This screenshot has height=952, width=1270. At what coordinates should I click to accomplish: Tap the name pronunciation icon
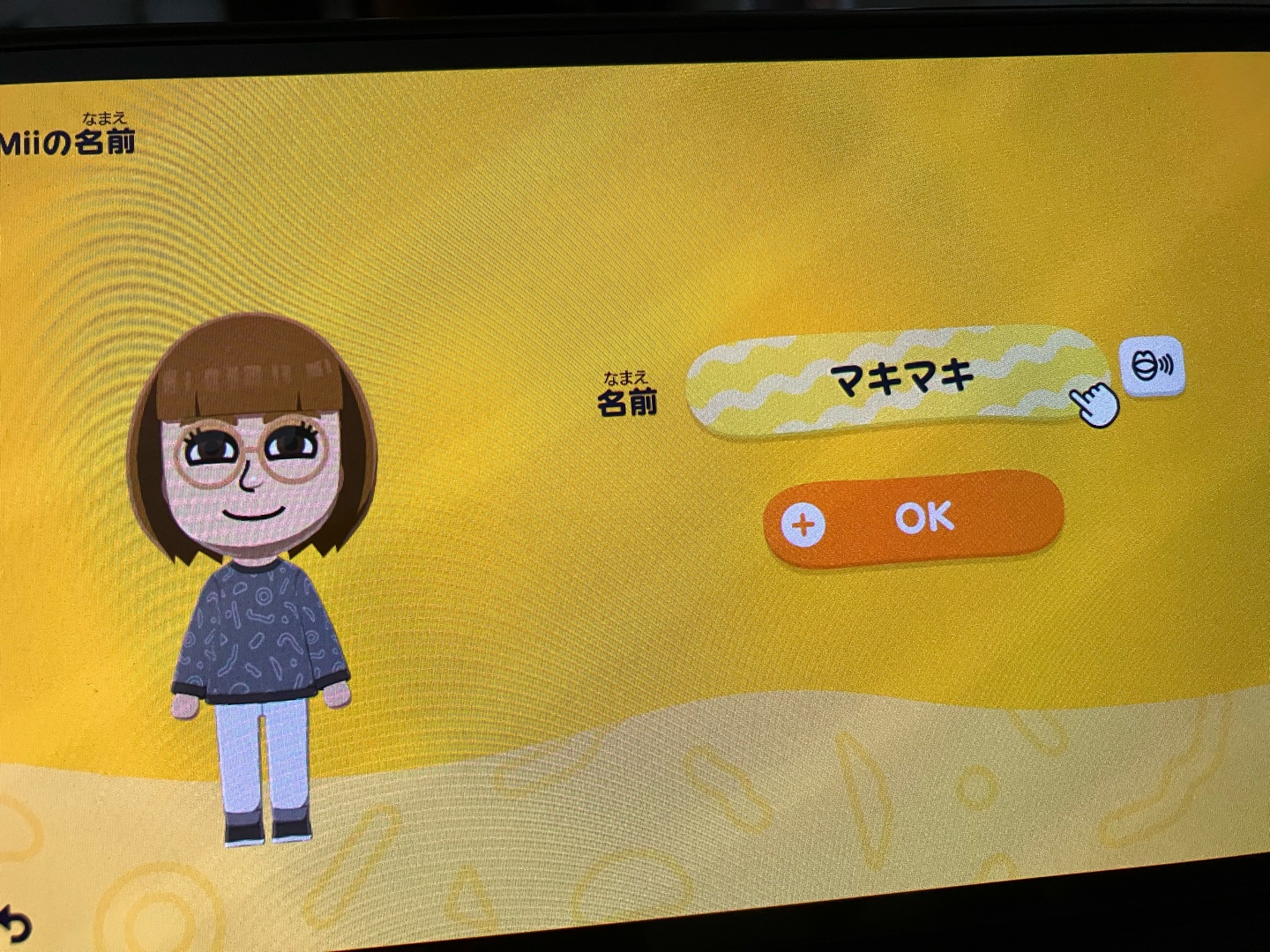coord(1152,366)
